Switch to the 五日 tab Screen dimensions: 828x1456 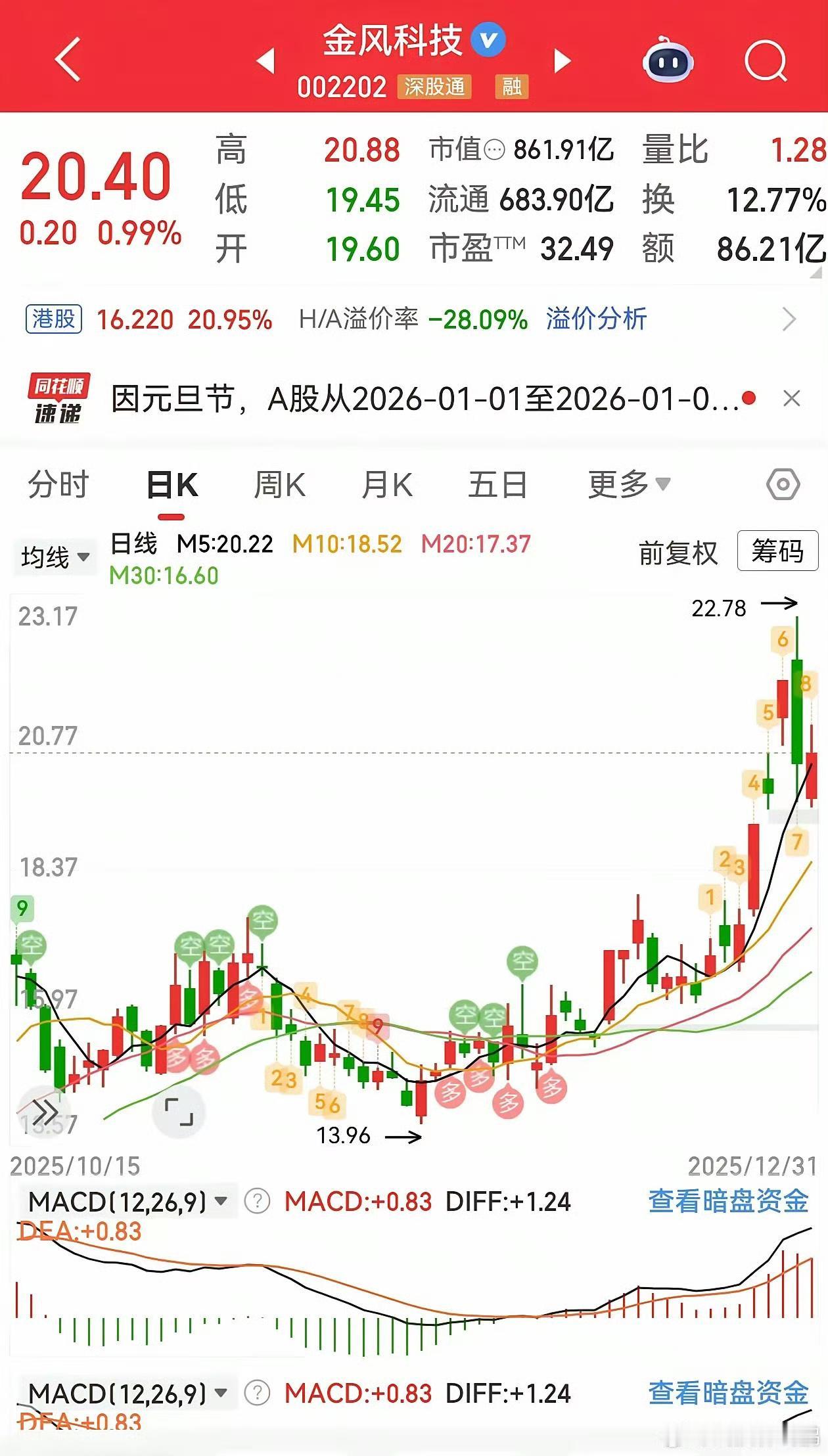click(497, 485)
